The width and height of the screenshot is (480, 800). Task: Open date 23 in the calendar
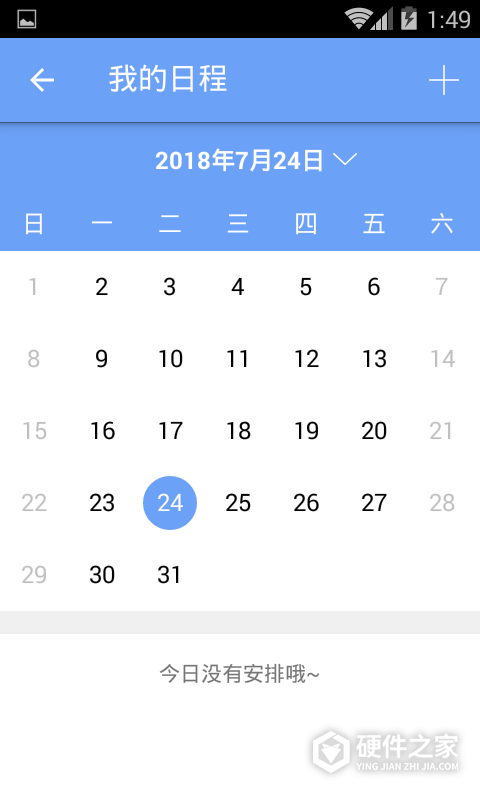click(102, 503)
